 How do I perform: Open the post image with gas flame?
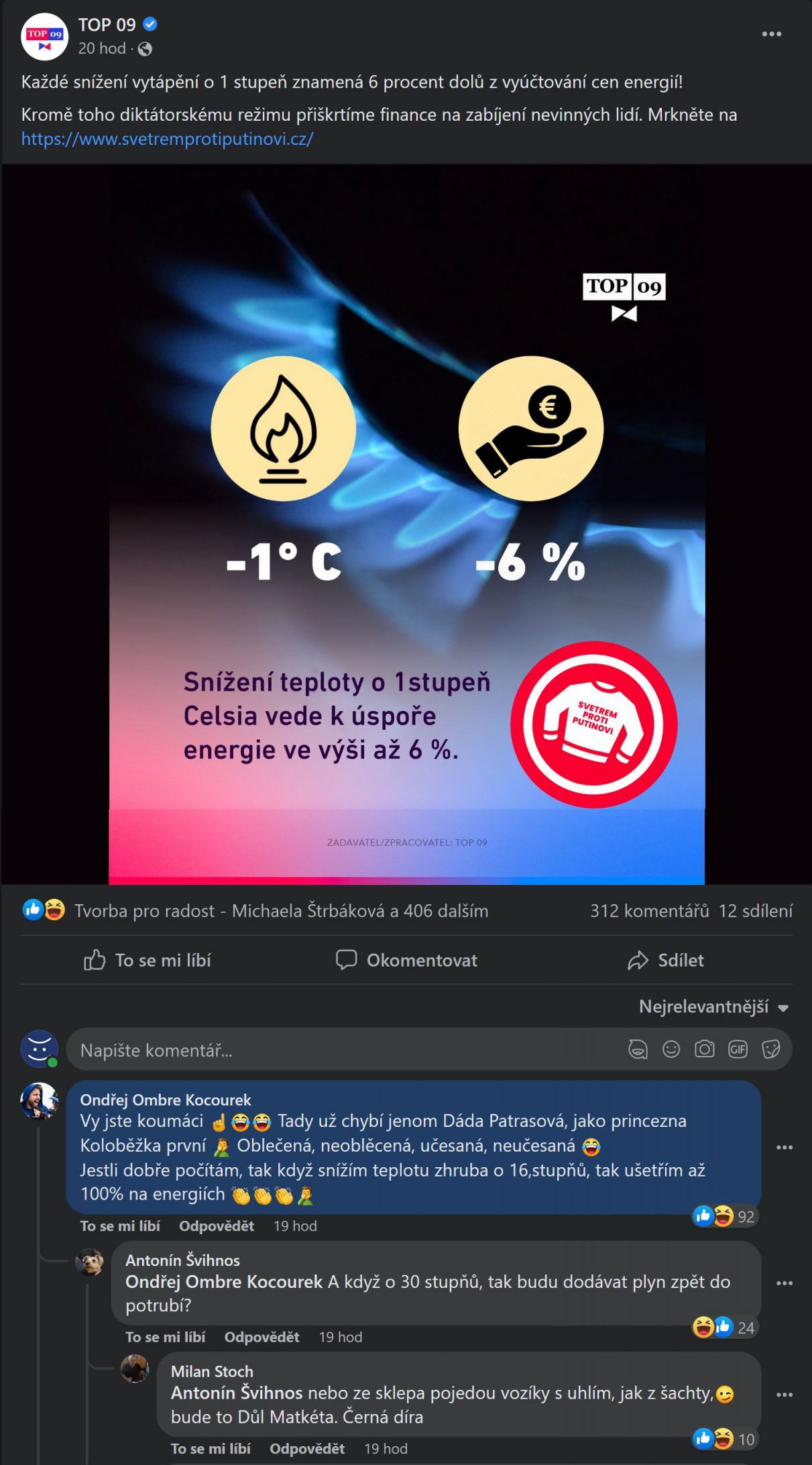[x=406, y=523]
